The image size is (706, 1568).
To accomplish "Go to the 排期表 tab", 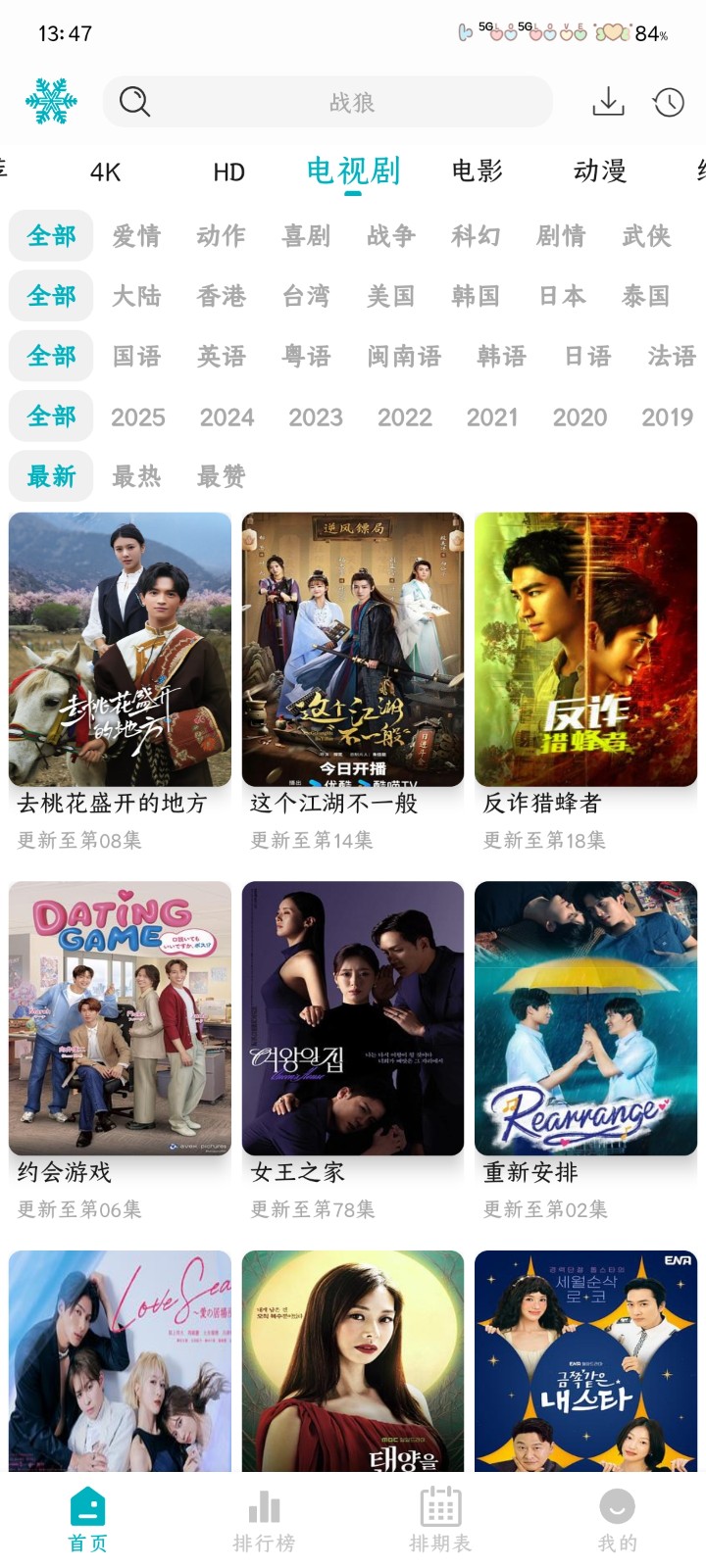I will (x=440, y=1519).
